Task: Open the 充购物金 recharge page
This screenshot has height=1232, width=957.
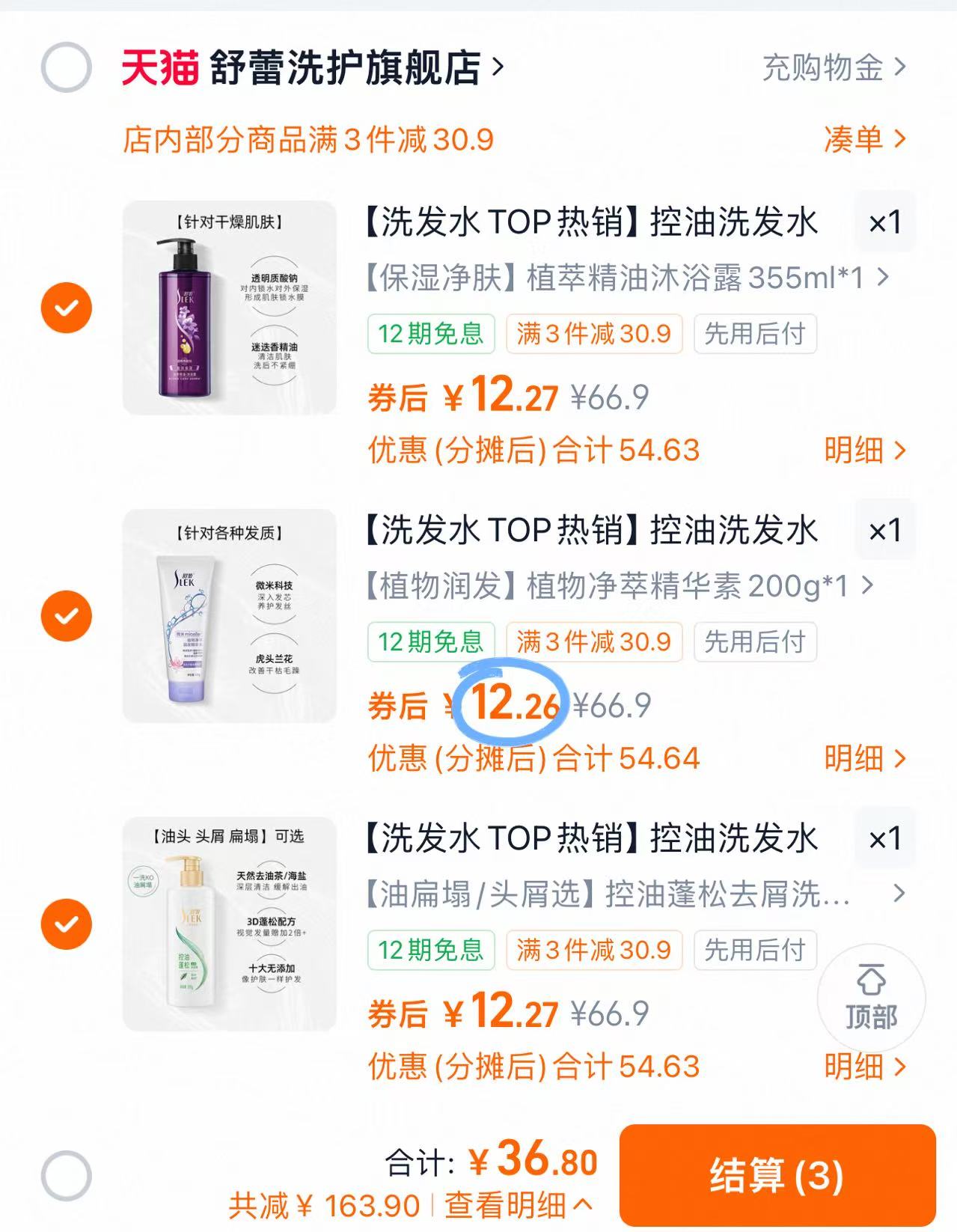Action: [823, 66]
